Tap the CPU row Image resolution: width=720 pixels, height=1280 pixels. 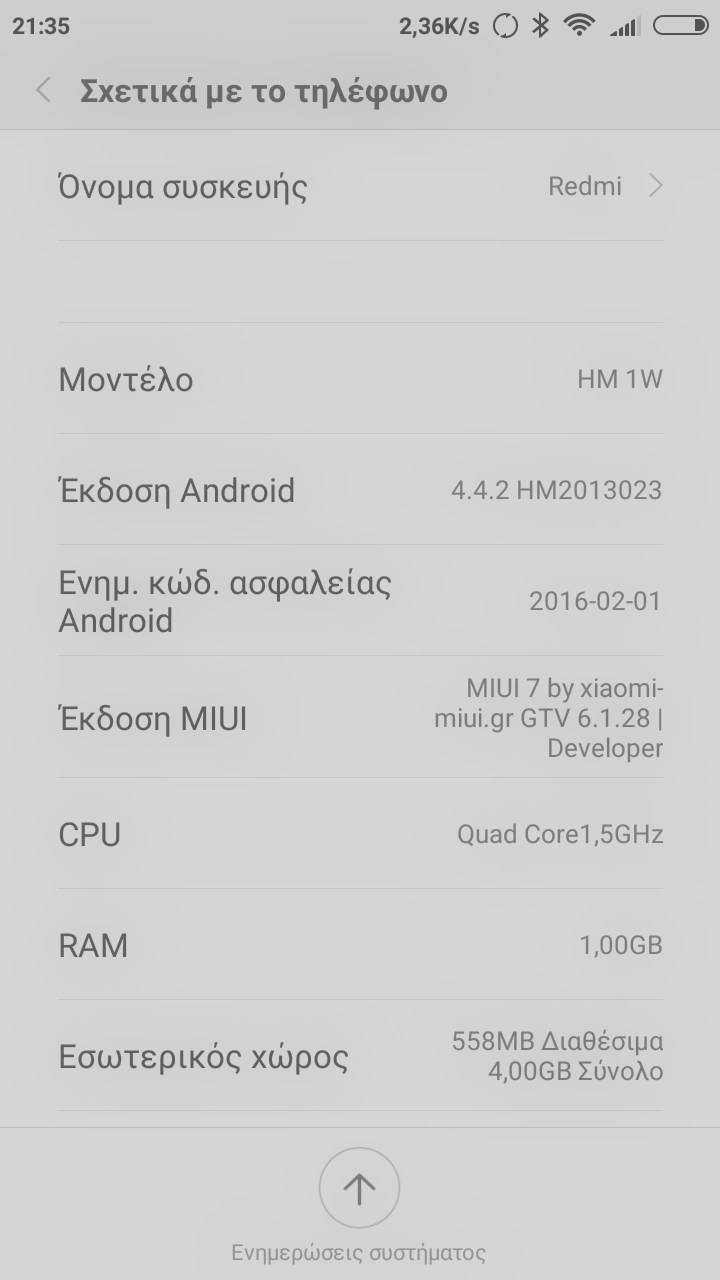pyautogui.click(x=360, y=834)
